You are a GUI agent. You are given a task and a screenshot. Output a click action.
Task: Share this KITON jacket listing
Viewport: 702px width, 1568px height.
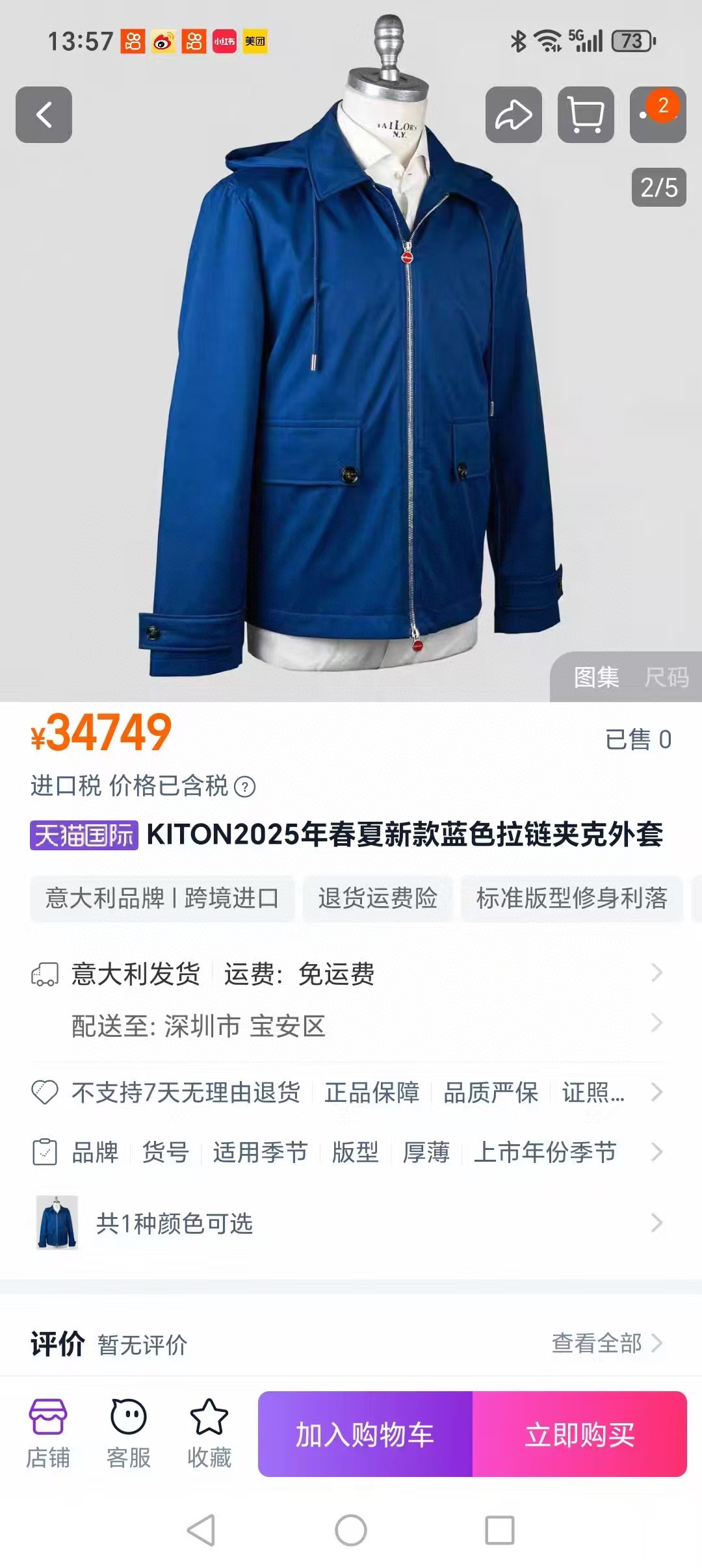click(513, 115)
